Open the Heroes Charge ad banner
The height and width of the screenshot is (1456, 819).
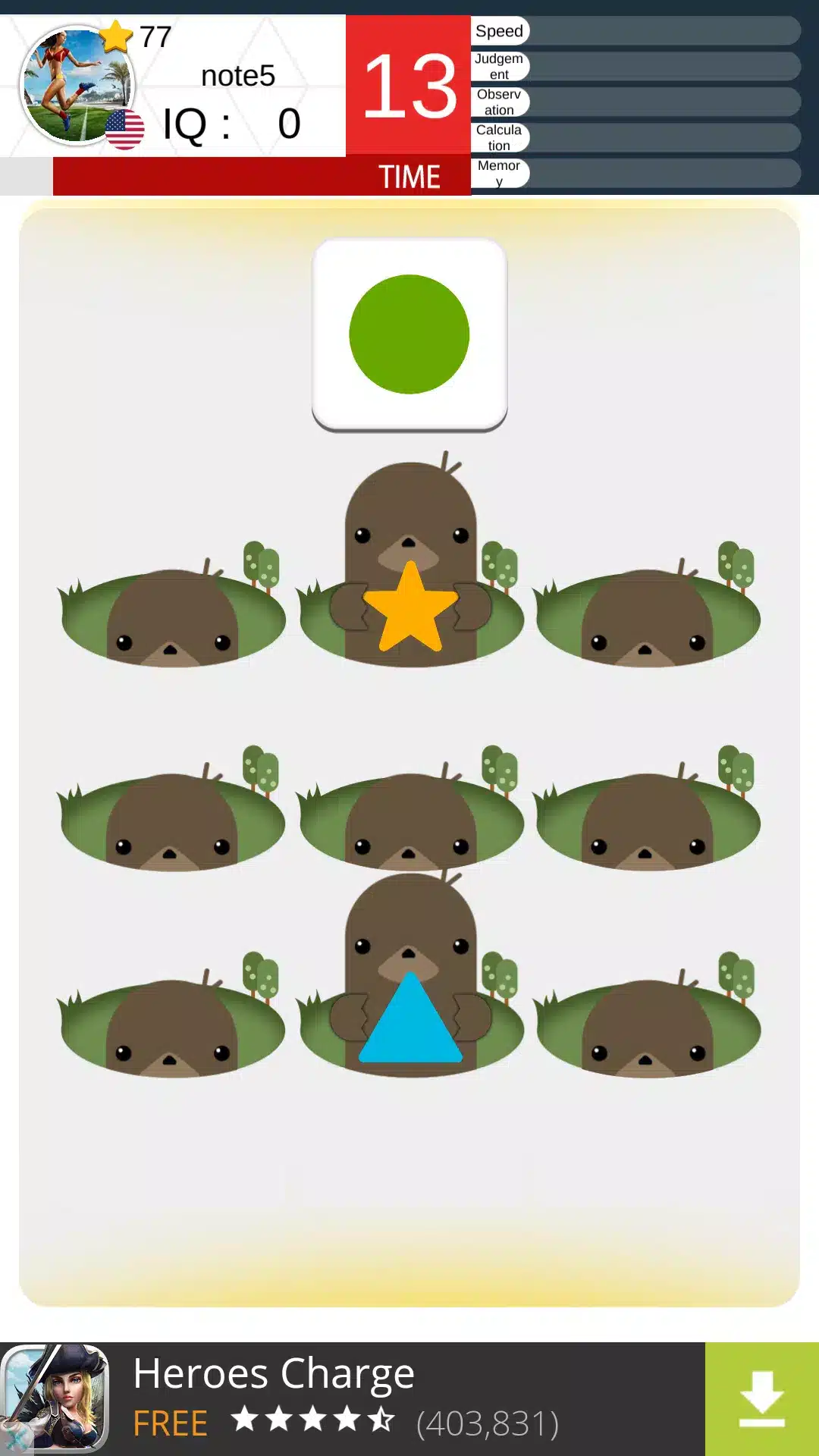point(349,1399)
